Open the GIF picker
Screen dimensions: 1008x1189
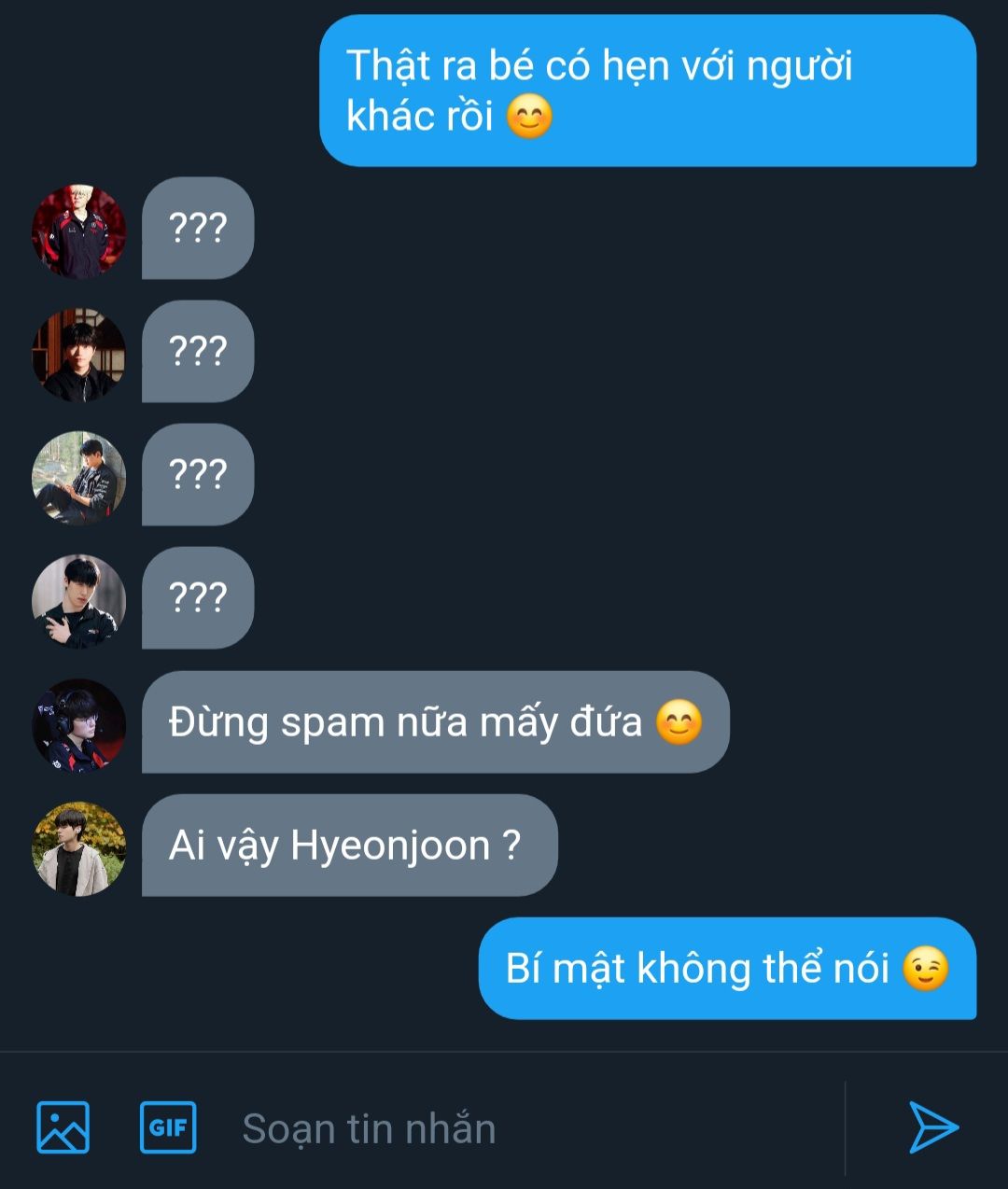(168, 1127)
